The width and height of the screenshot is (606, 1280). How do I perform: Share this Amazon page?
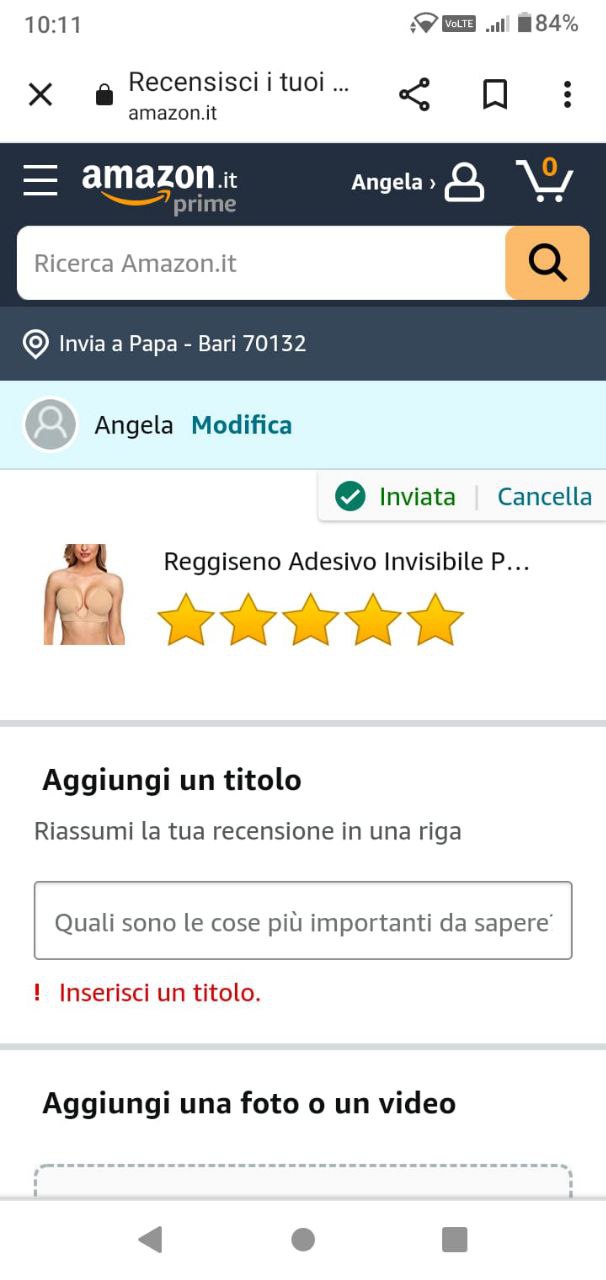click(x=414, y=95)
